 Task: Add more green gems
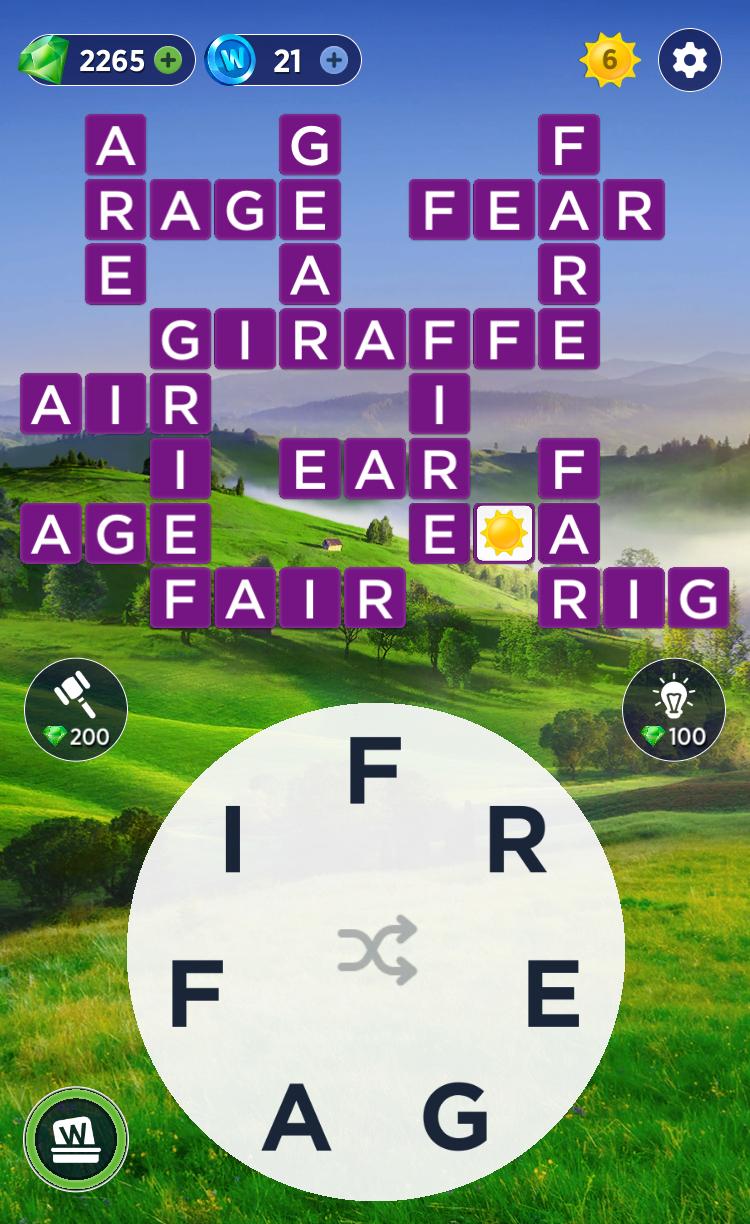[169, 61]
